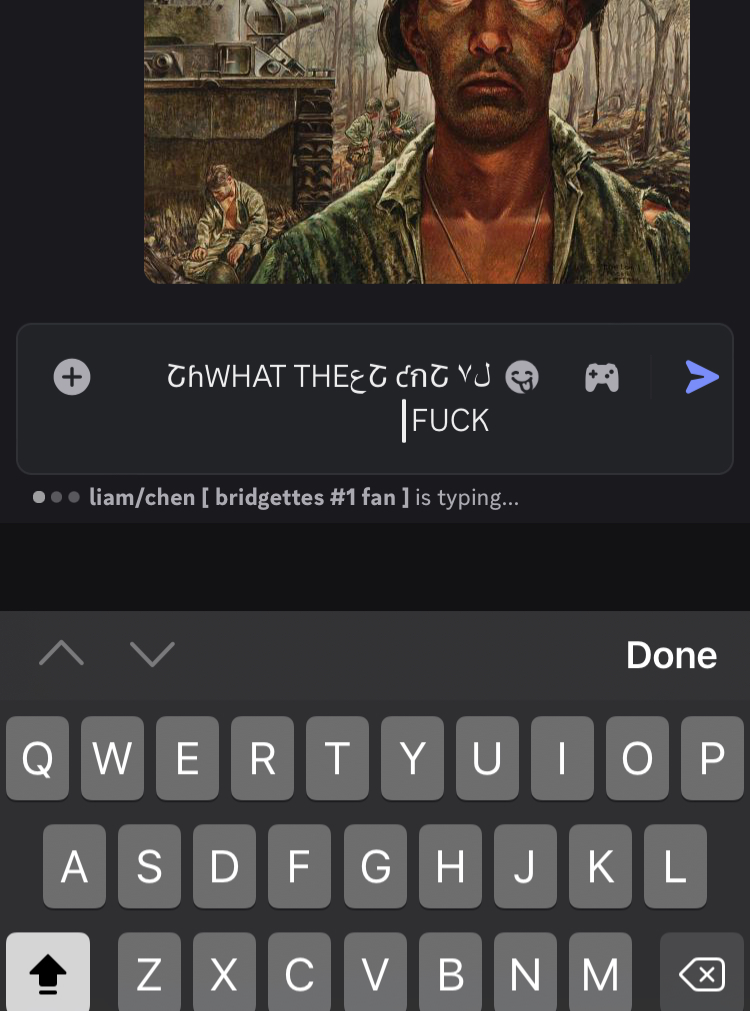The height and width of the screenshot is (1011, 750).
Task: Open the game controller apps icon
Action: 601,377
